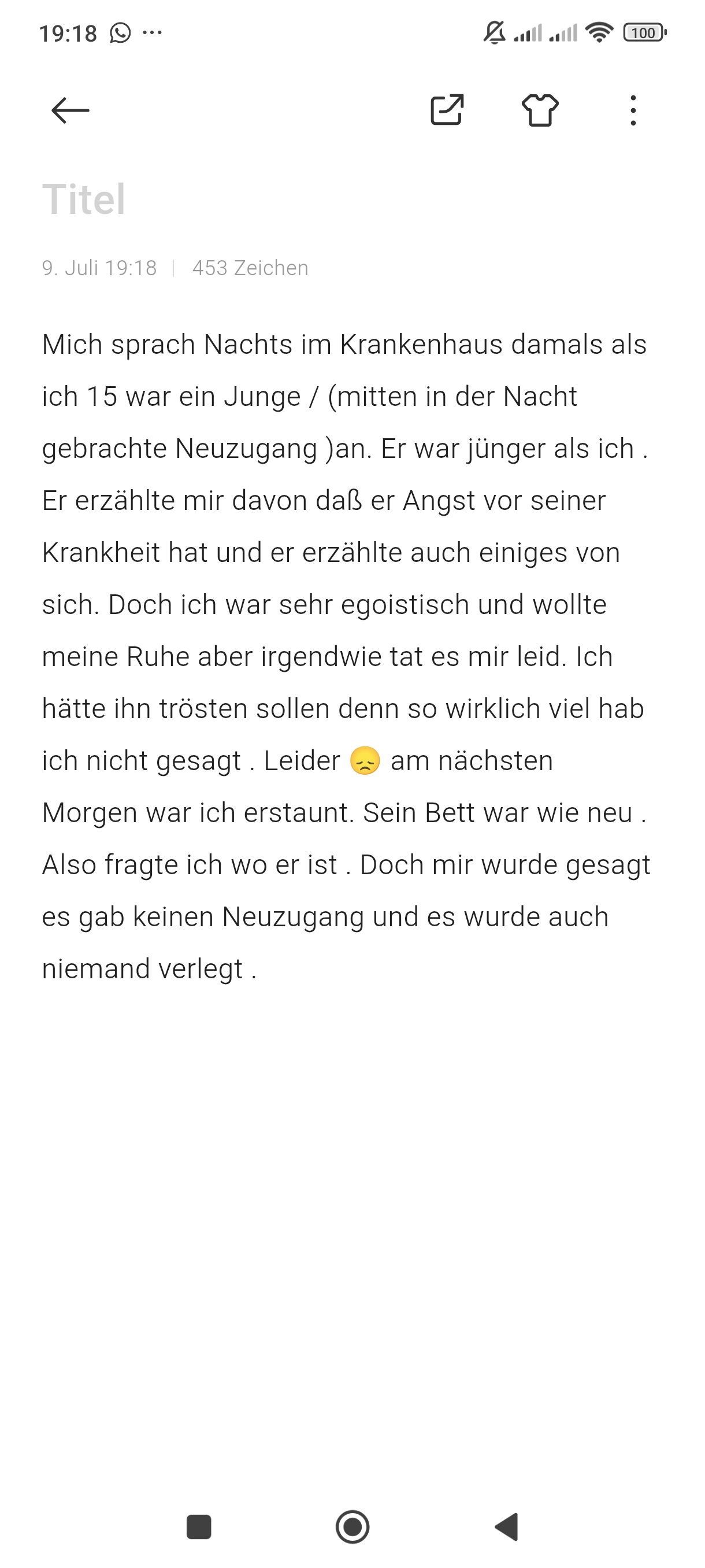Share this note via the share icon

tap(447, 110)
